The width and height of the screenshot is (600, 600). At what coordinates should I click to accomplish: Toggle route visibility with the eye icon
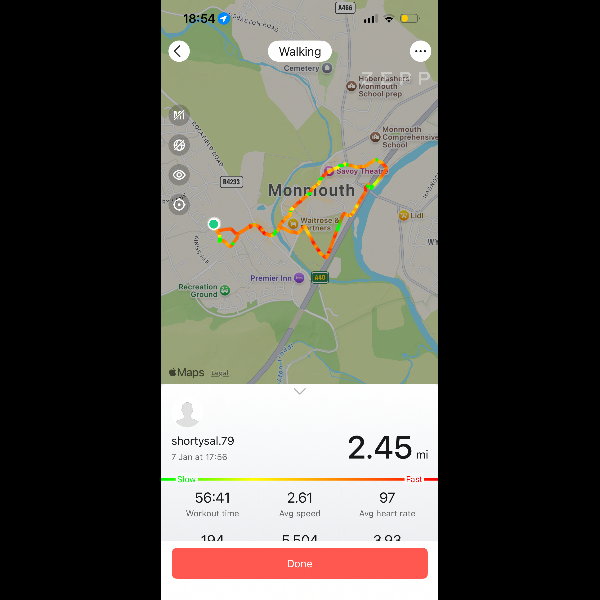coord(179,175)
